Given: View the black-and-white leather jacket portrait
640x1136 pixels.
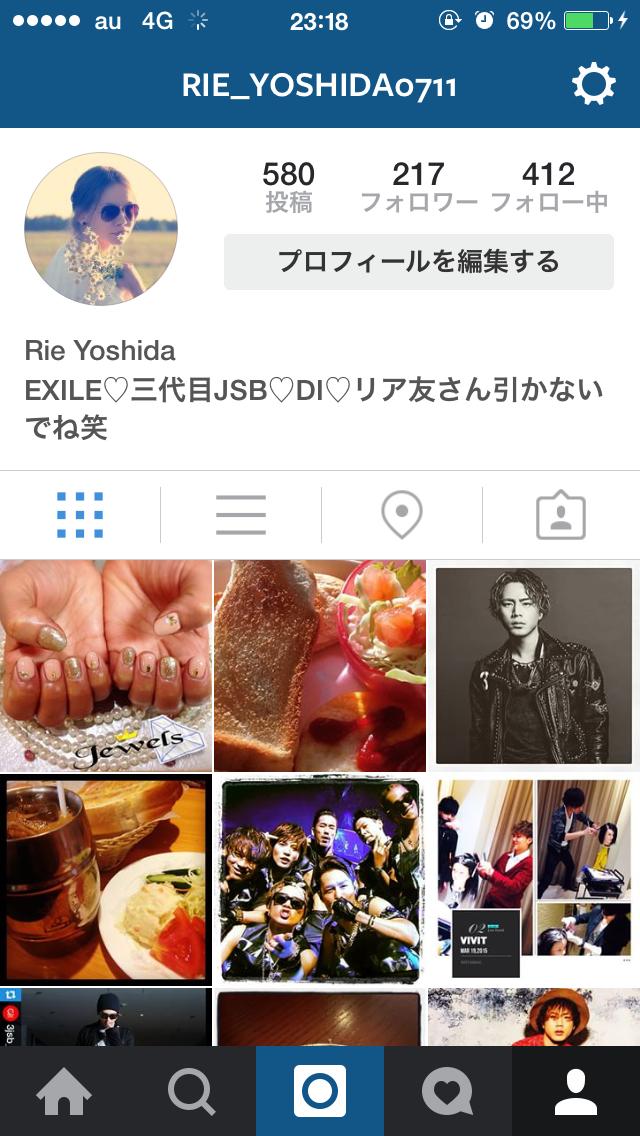Looking at the screenshot, I should coord(534,665).
